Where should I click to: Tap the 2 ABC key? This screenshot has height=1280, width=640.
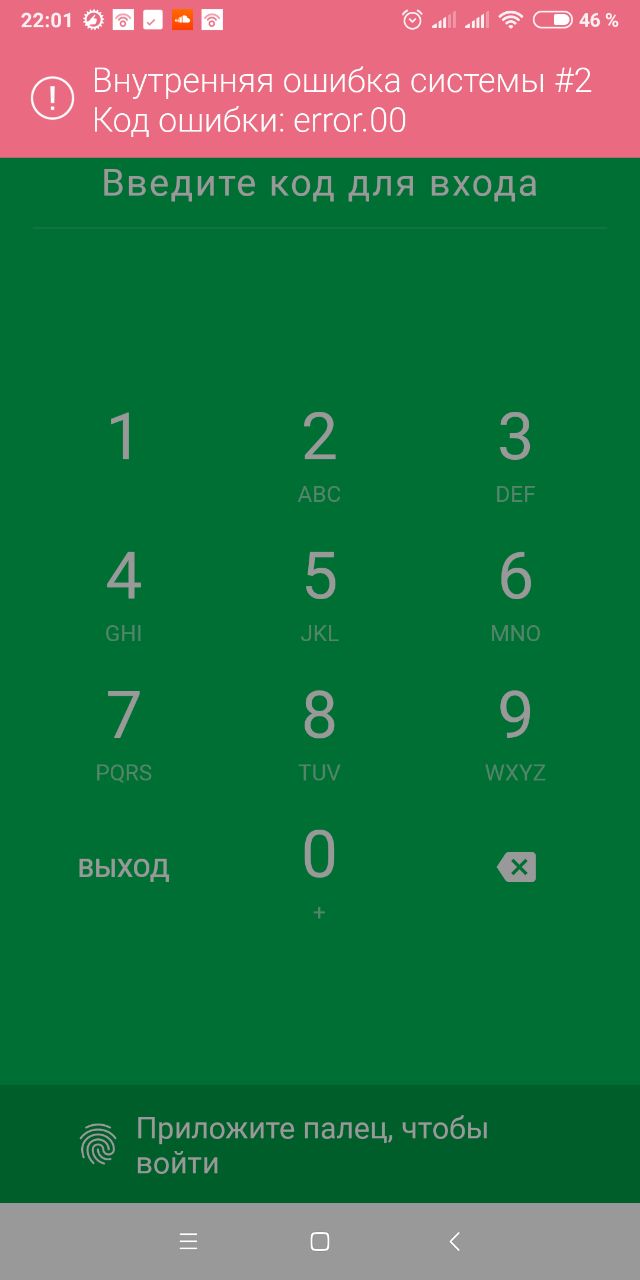[319, 455]
